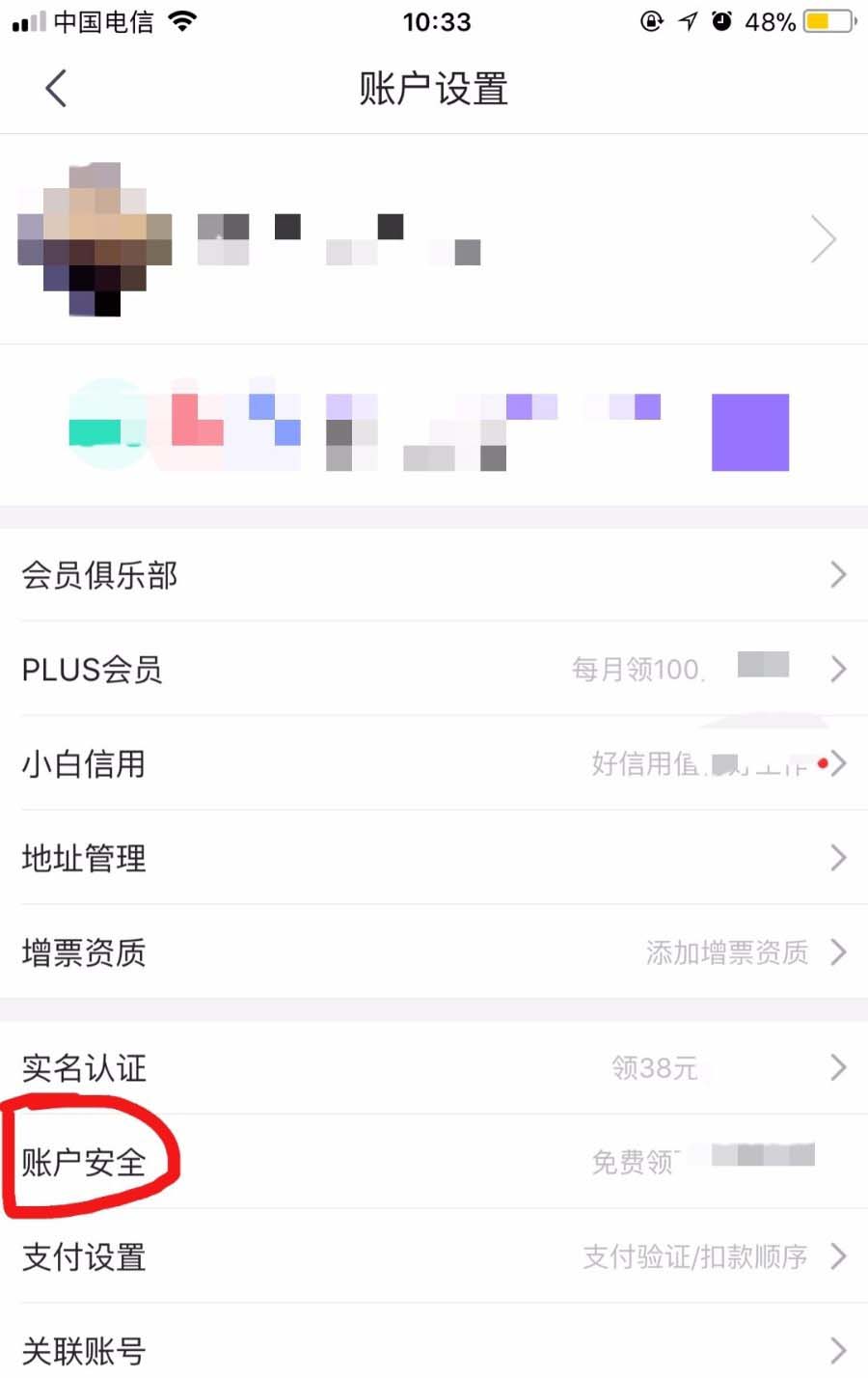The image size is (868, 1378).
Task: Open PLUS会员 row
Action: 434,669
